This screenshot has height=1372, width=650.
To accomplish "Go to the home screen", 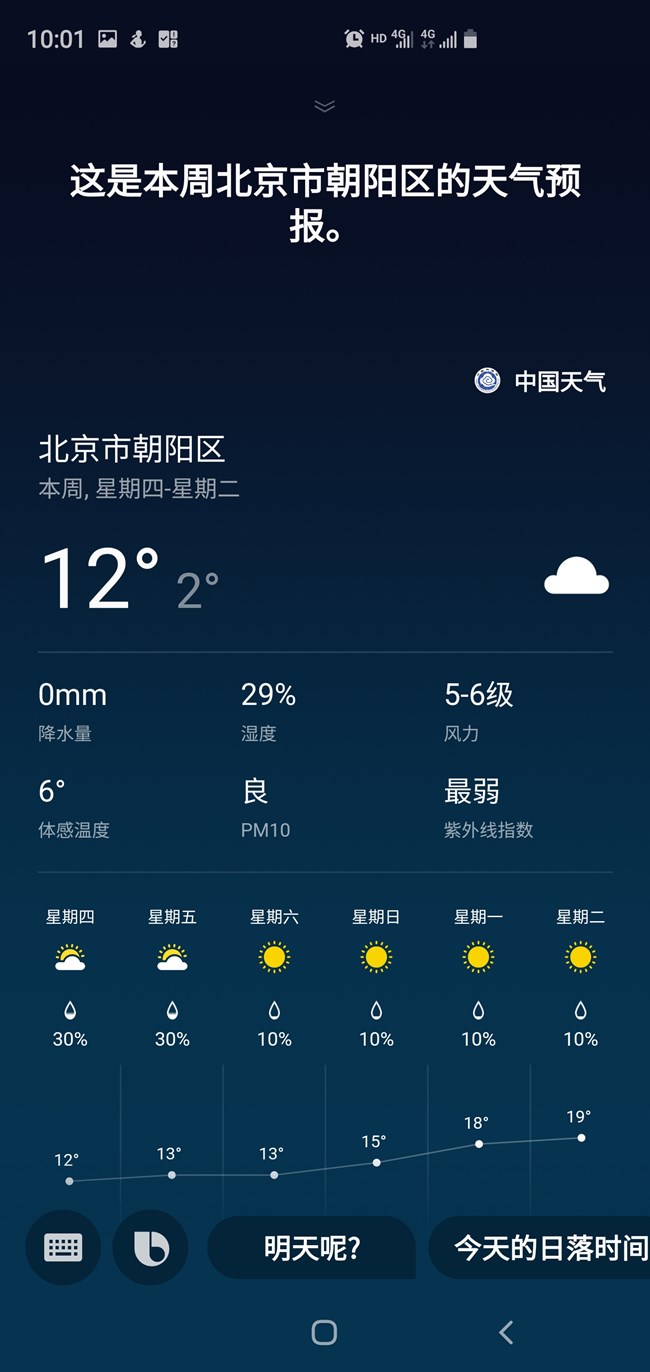I will pos(324,1331).
